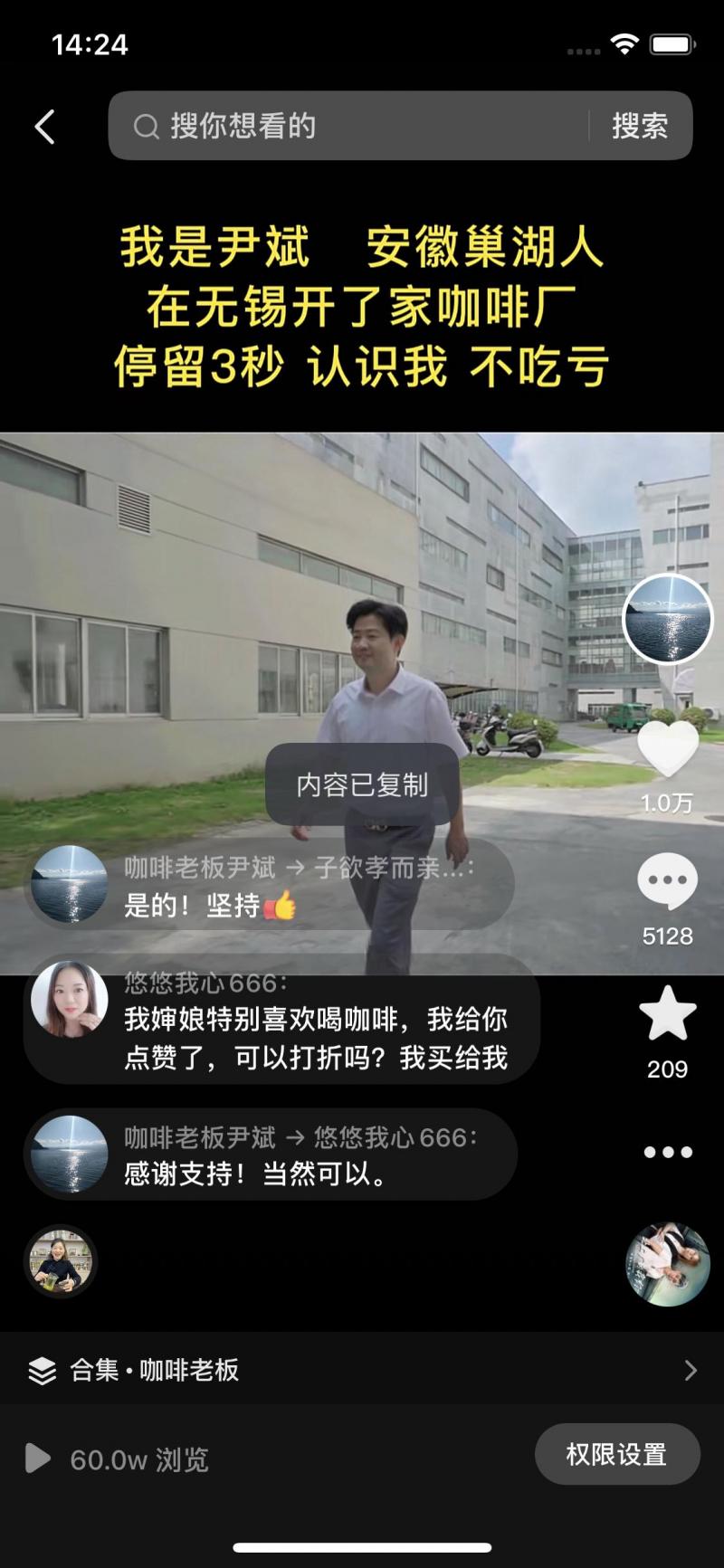Open the three-dot more options menu

[668, 1152]
